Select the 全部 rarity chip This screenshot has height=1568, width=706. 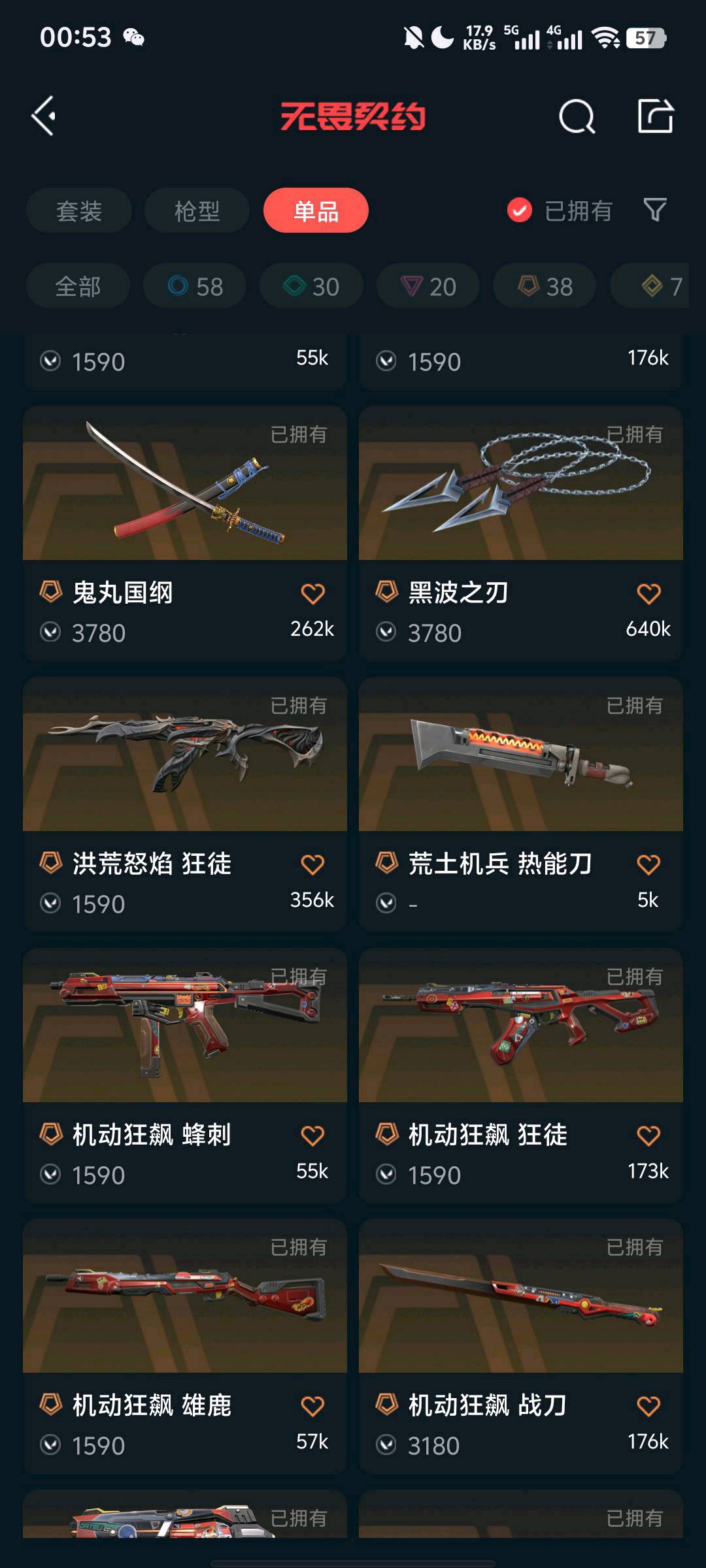click(78, 286)
